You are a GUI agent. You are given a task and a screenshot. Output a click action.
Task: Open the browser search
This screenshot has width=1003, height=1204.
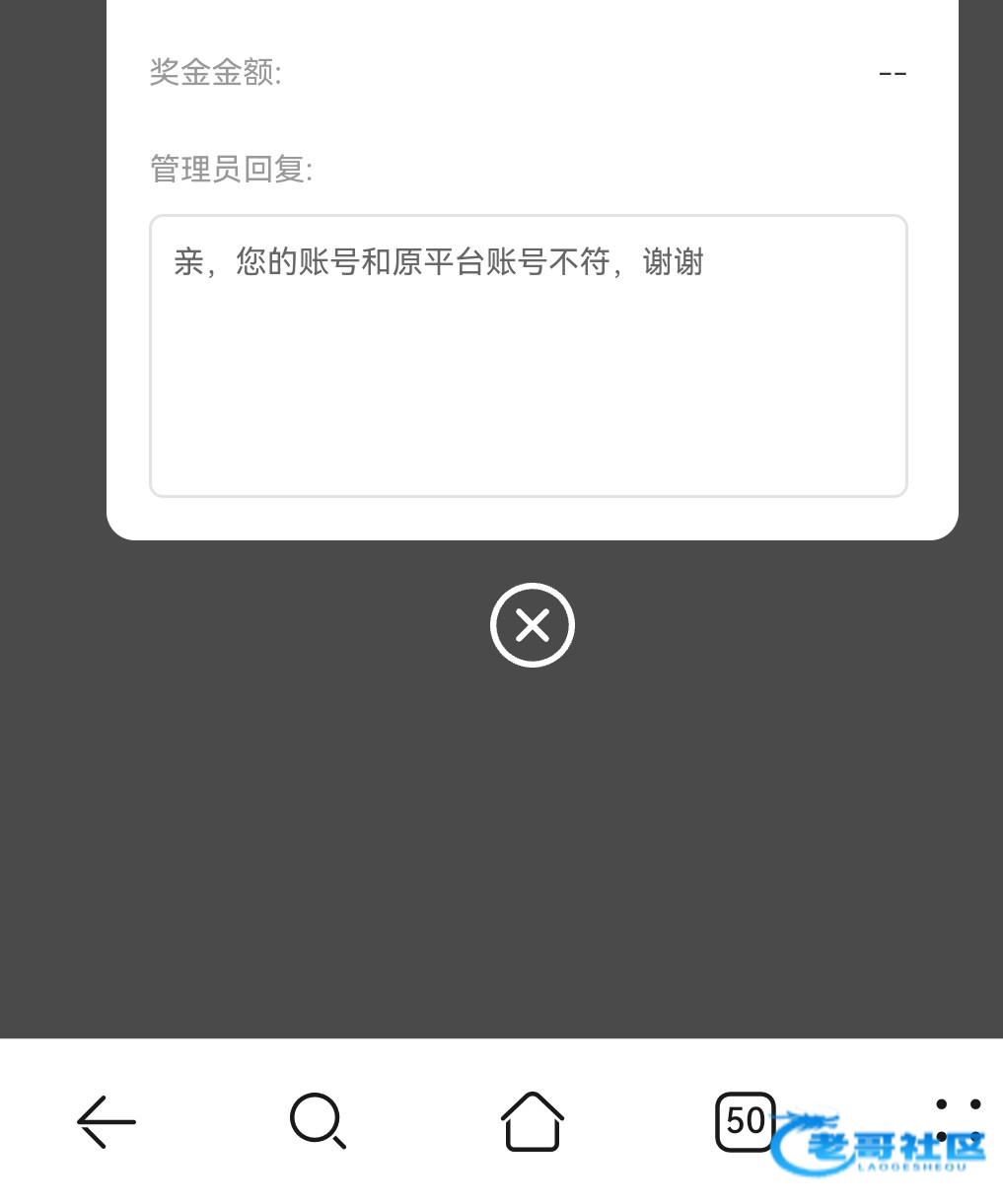tap(318, 1120)
